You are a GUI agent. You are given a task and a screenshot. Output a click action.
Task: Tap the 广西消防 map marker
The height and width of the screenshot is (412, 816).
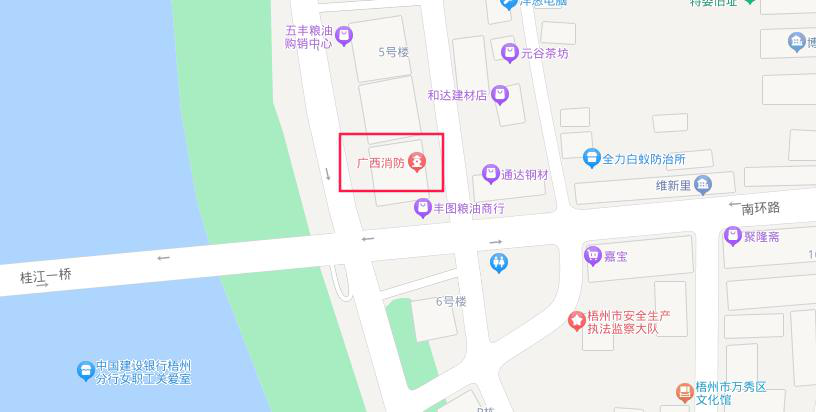pos(417,163)
